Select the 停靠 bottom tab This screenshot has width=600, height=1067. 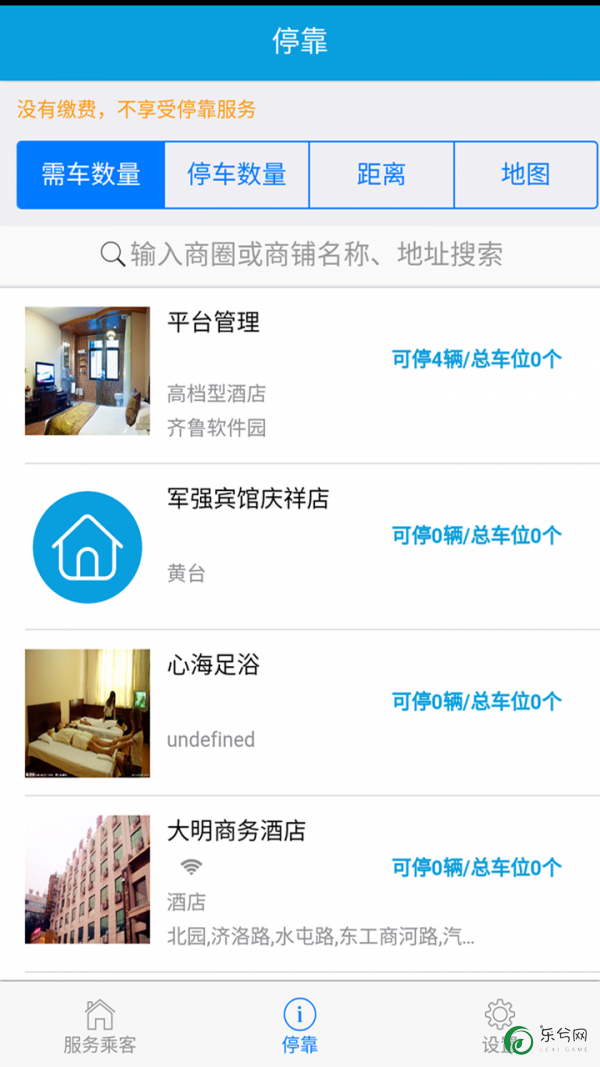300,1025
